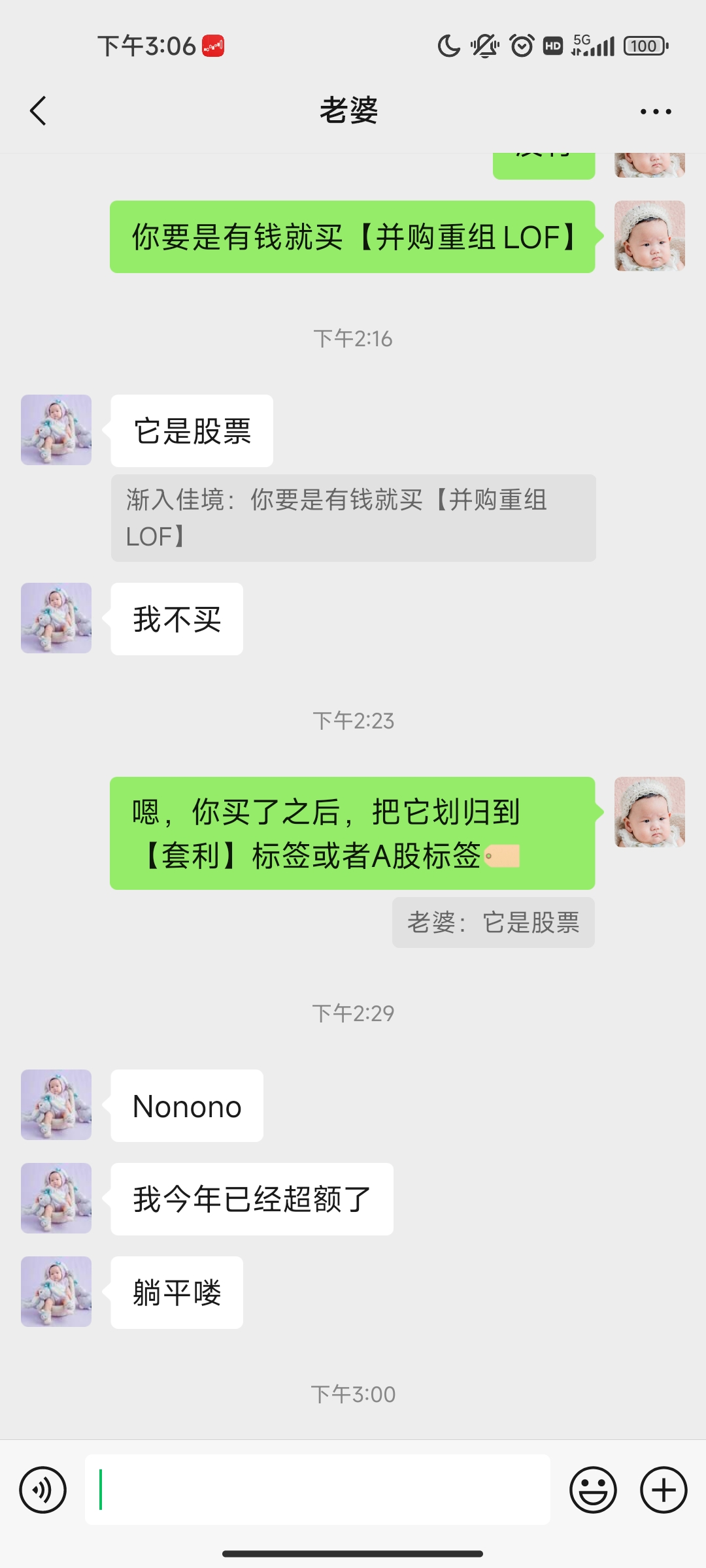Open my avatar beside the 套利 label message

[649, 812]
